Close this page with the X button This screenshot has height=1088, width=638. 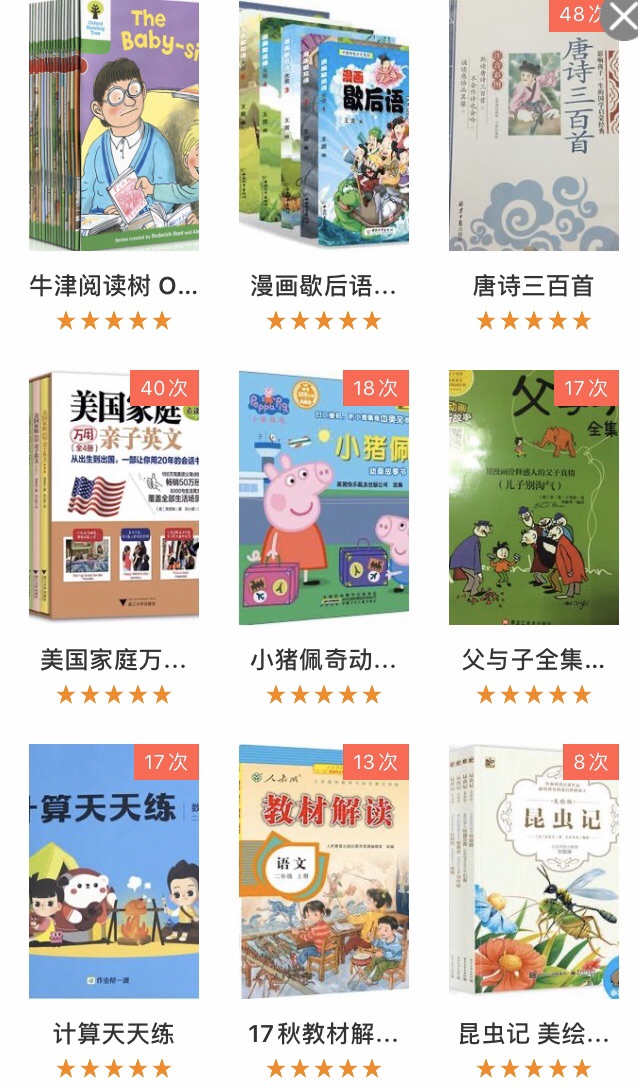point(623,18)
